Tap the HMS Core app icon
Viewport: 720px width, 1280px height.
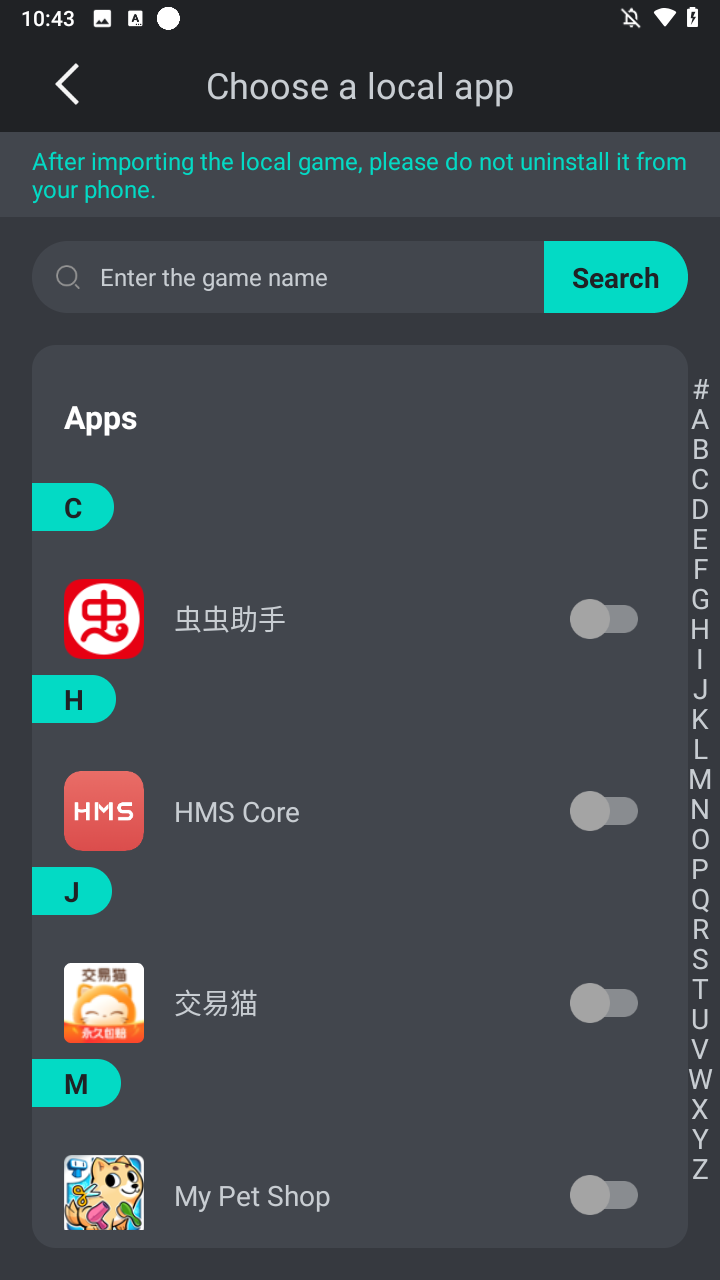click(x=103, y=811)
